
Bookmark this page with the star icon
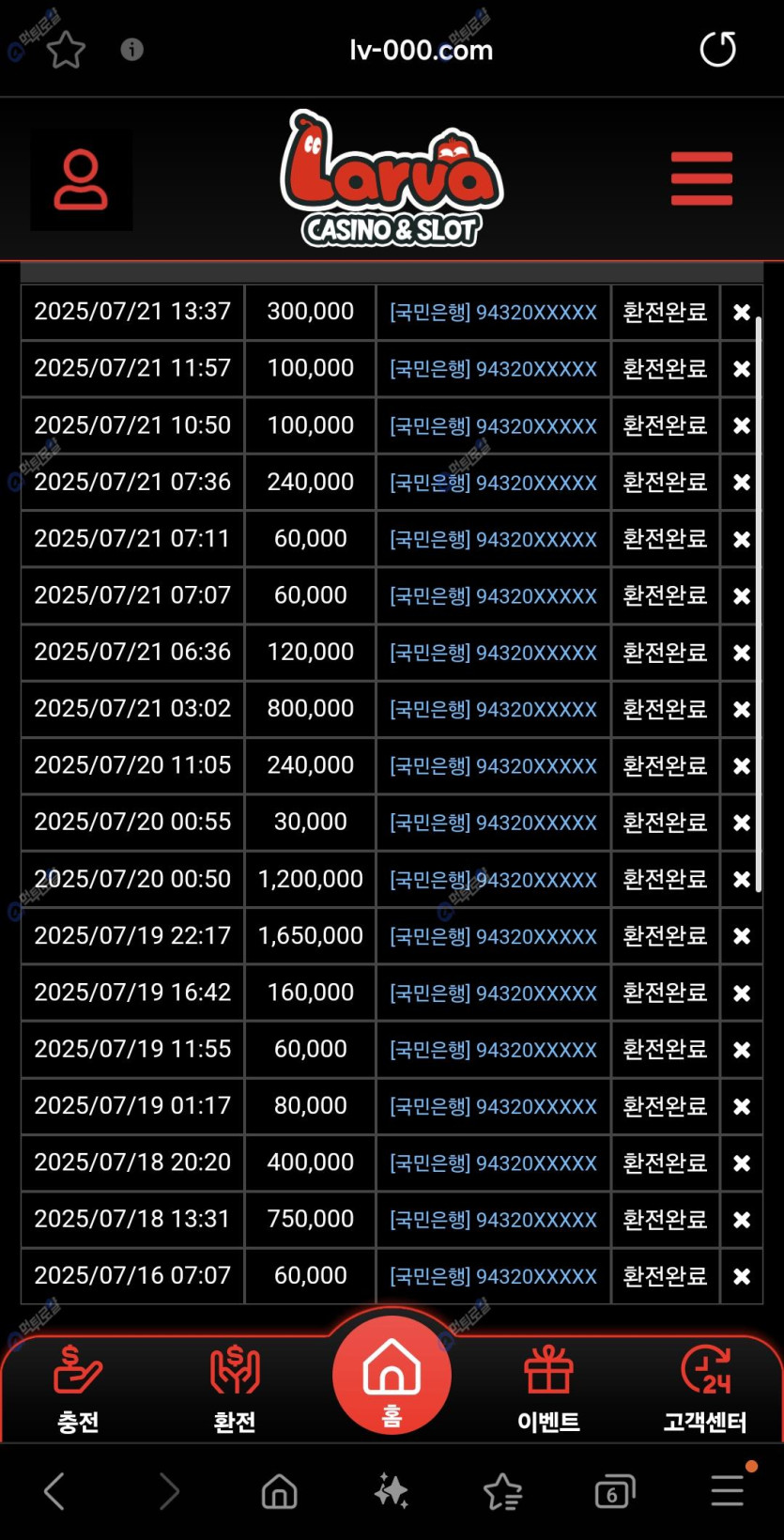tap(66, 50)
